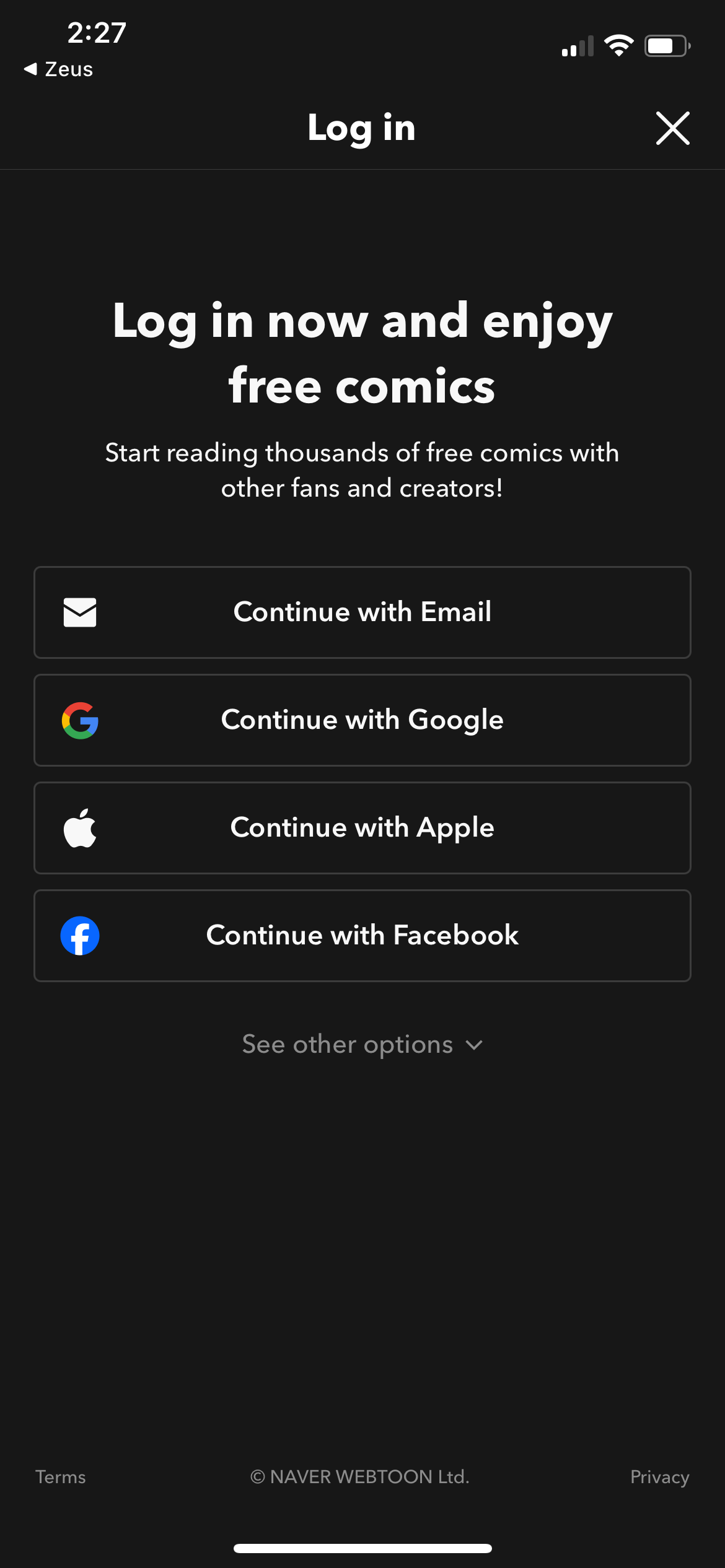Open the Privacy page
Screen dimensions: 725x1568
point(659,1477)
